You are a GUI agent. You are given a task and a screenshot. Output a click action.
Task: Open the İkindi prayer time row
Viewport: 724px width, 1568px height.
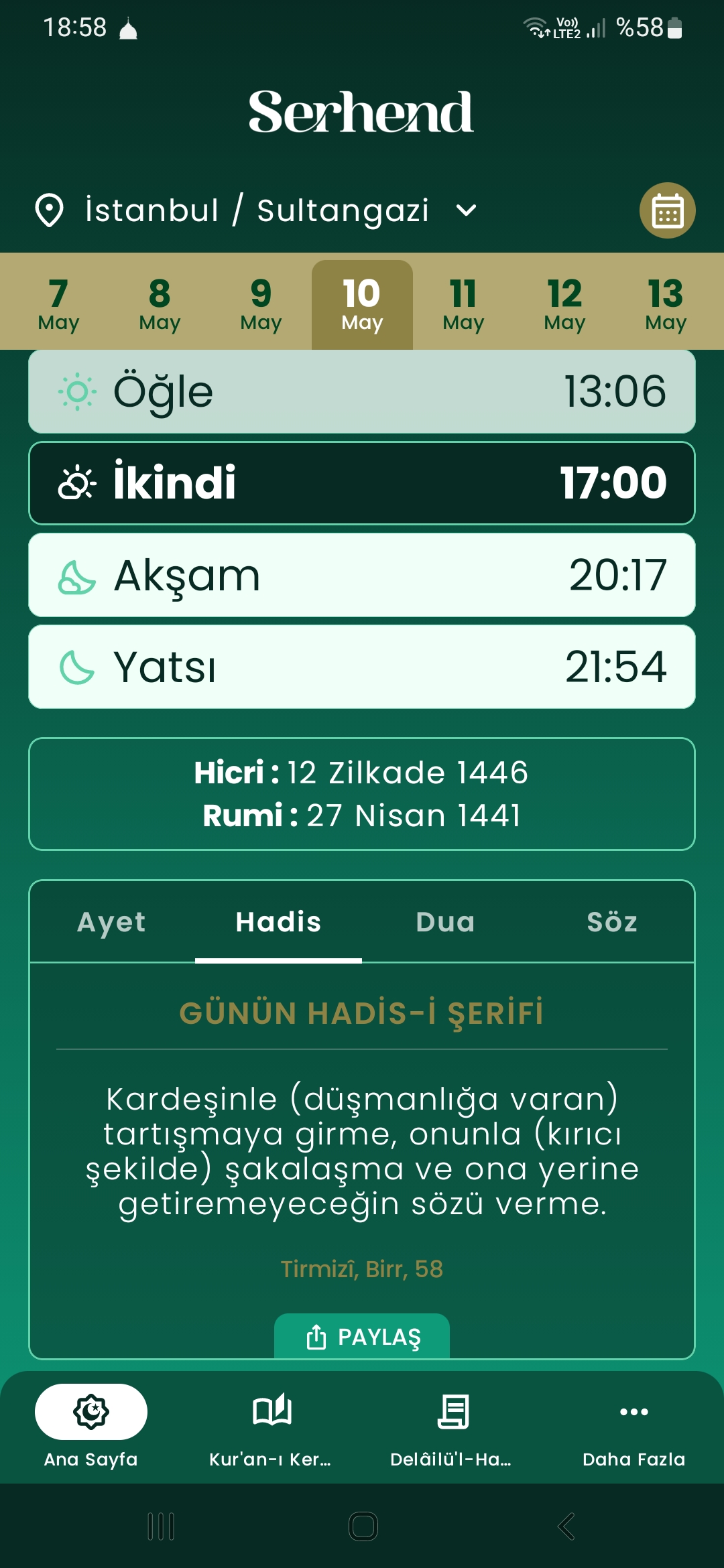tap(362, 483)
